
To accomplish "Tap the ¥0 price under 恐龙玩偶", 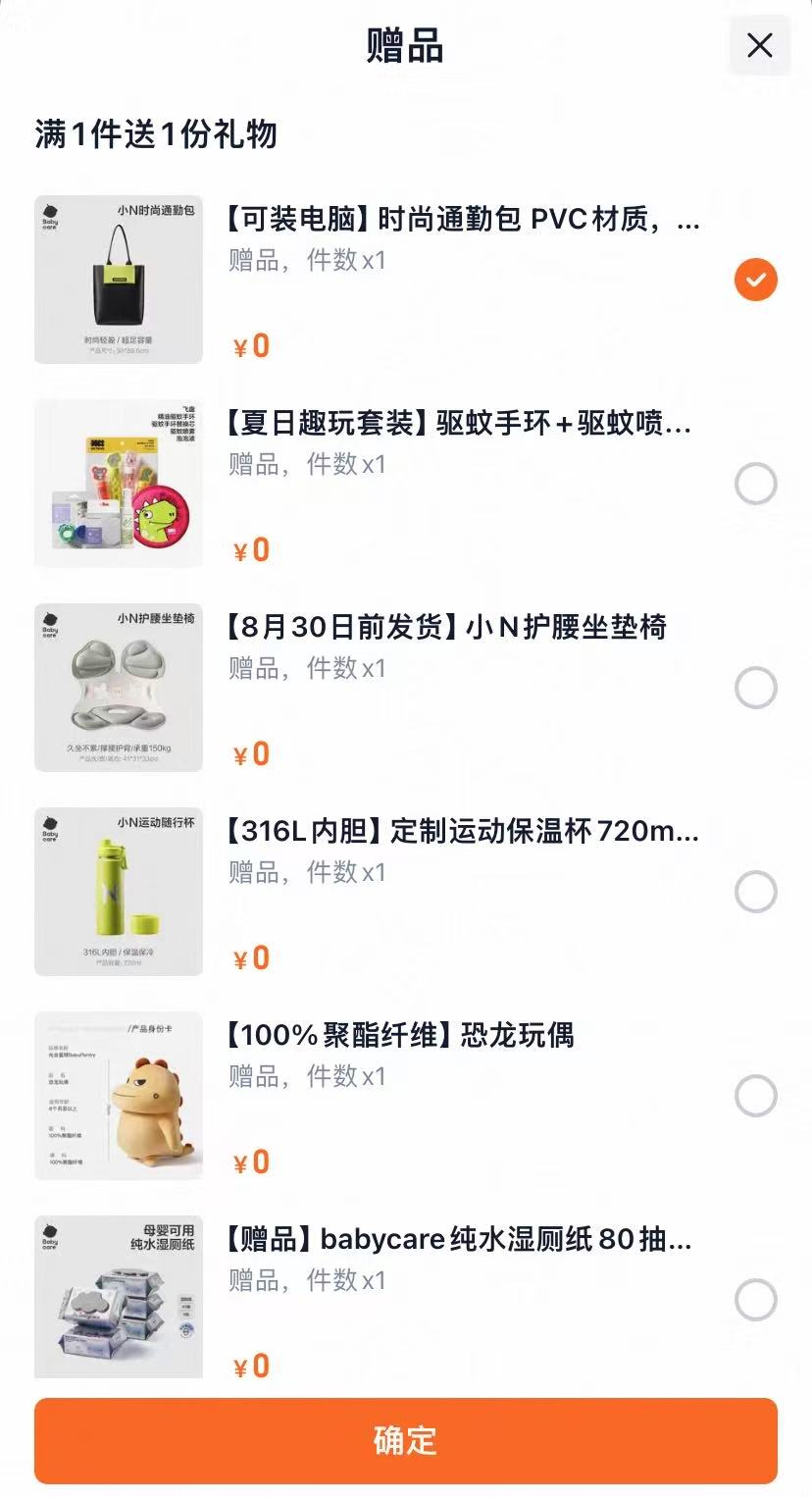I will pyautogui.click(x=250, y=1161).
